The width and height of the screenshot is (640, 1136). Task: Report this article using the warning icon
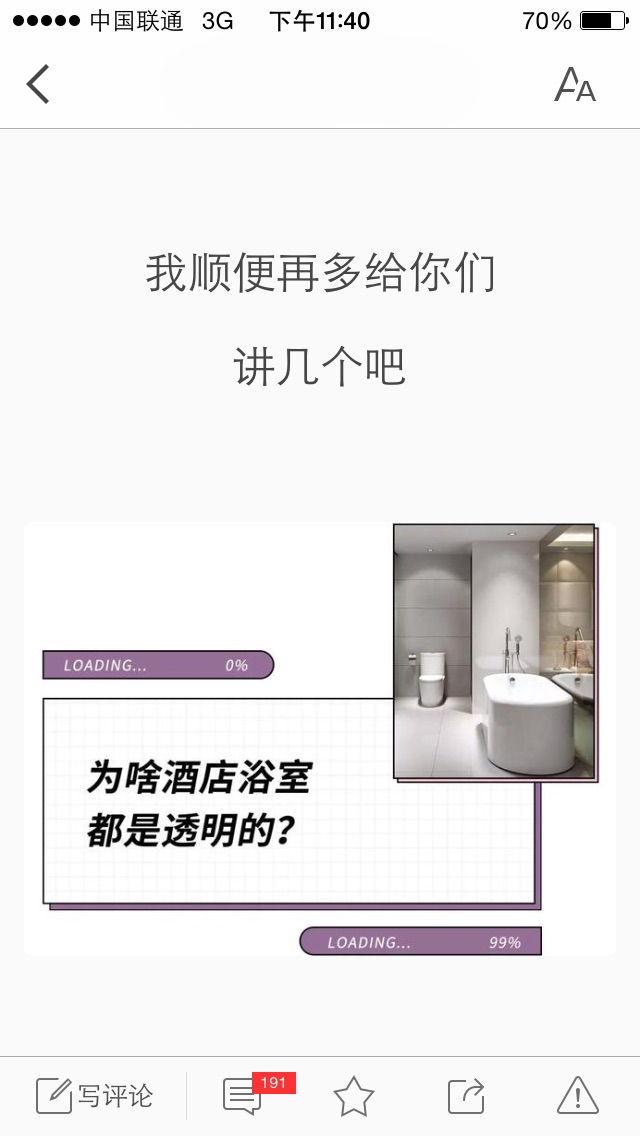click(577, 1096)
